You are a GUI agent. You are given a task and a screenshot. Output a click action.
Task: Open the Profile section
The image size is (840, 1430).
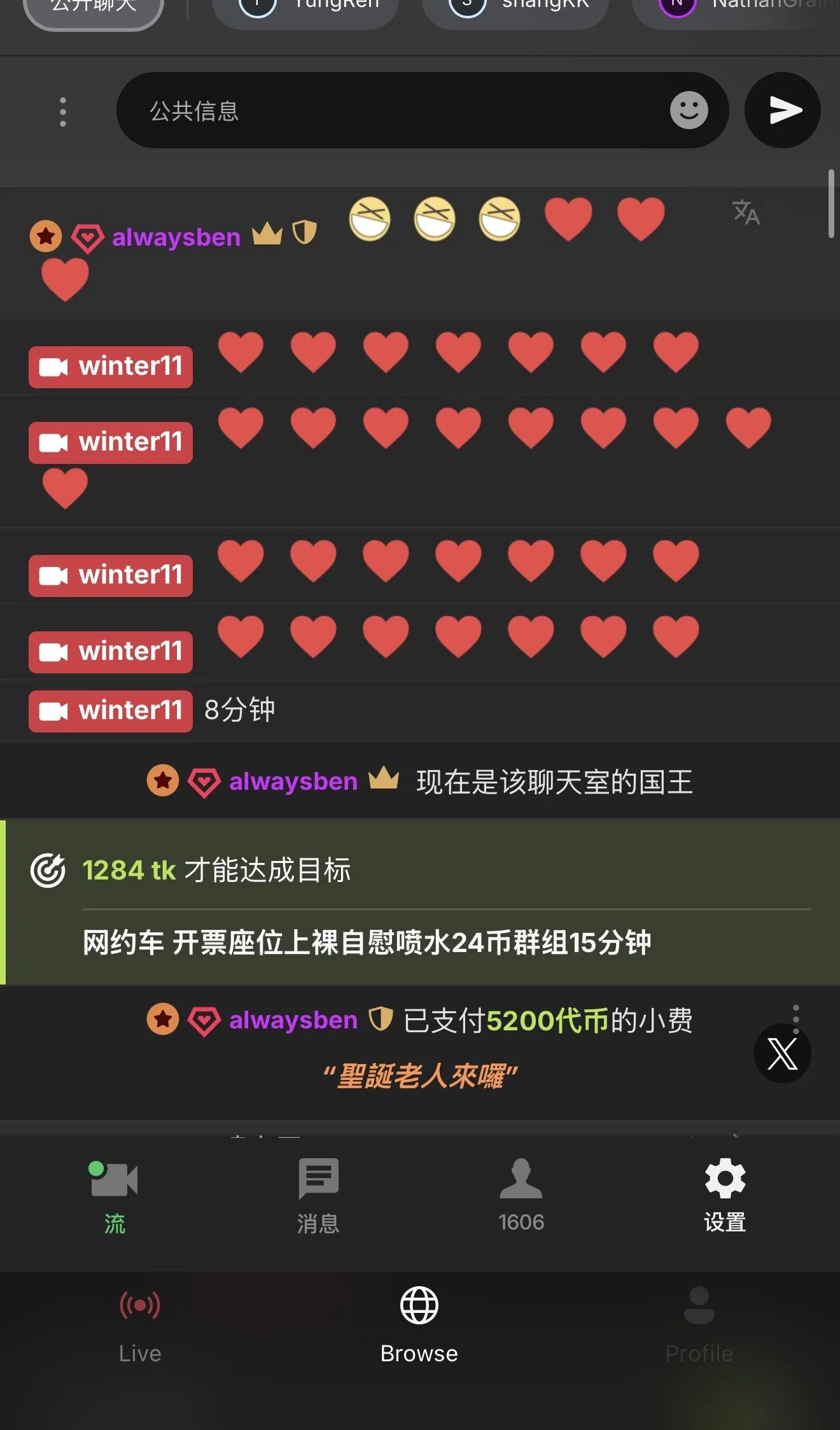(x=699, y=1325)
